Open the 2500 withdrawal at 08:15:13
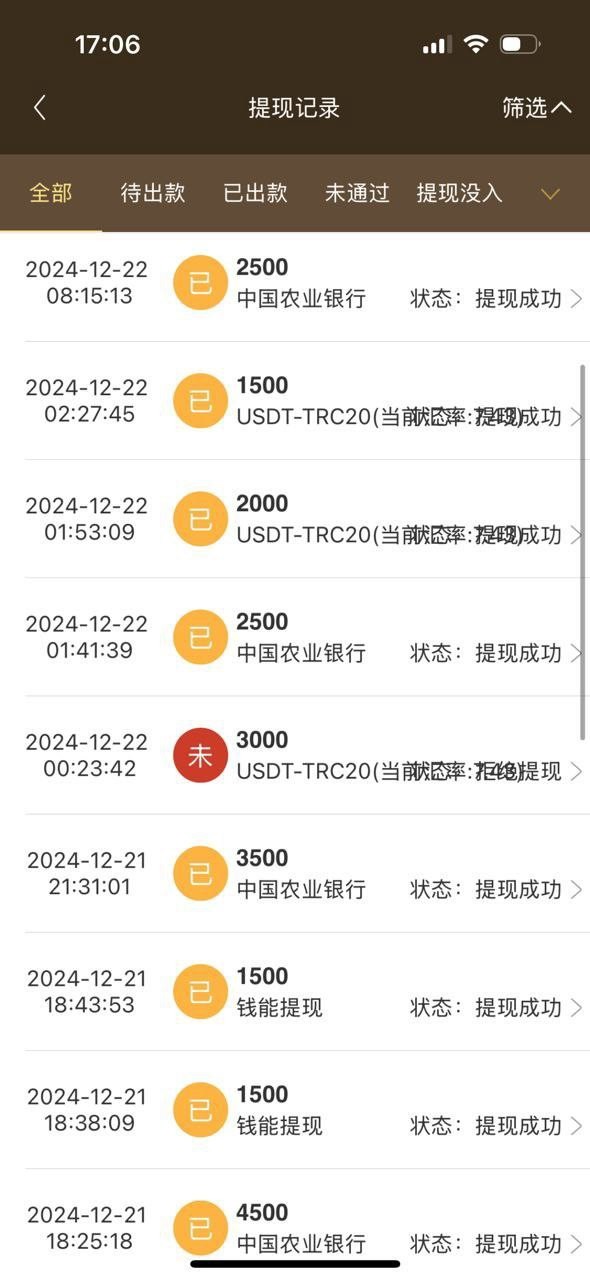590x1280 pixels. tap(295, 283)
